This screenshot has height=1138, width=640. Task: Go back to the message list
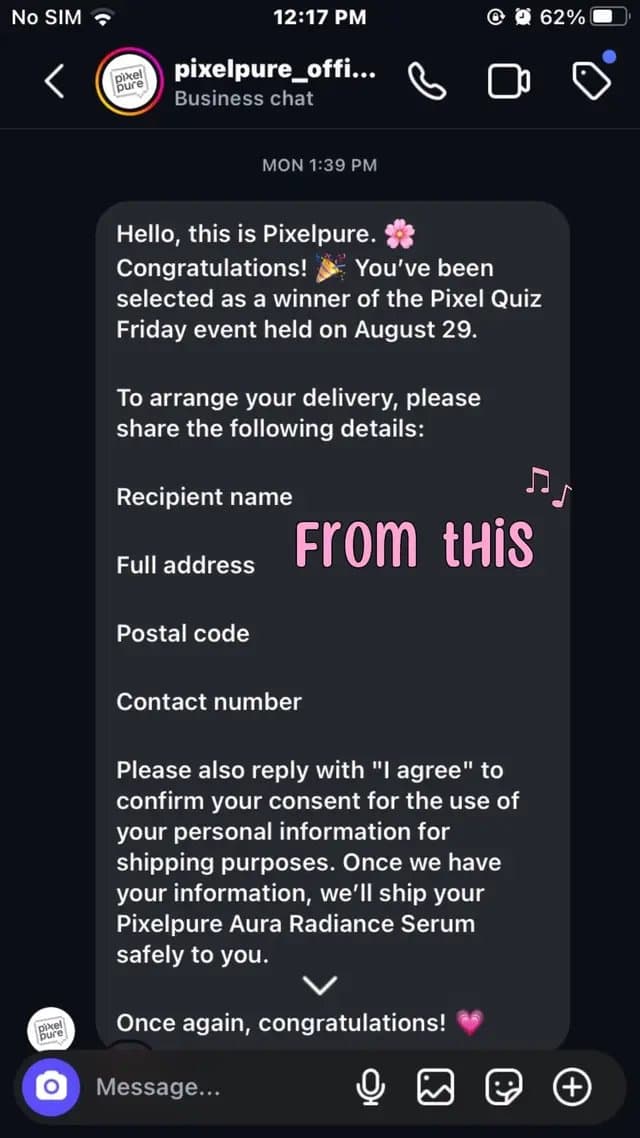(x=55, y=82)
